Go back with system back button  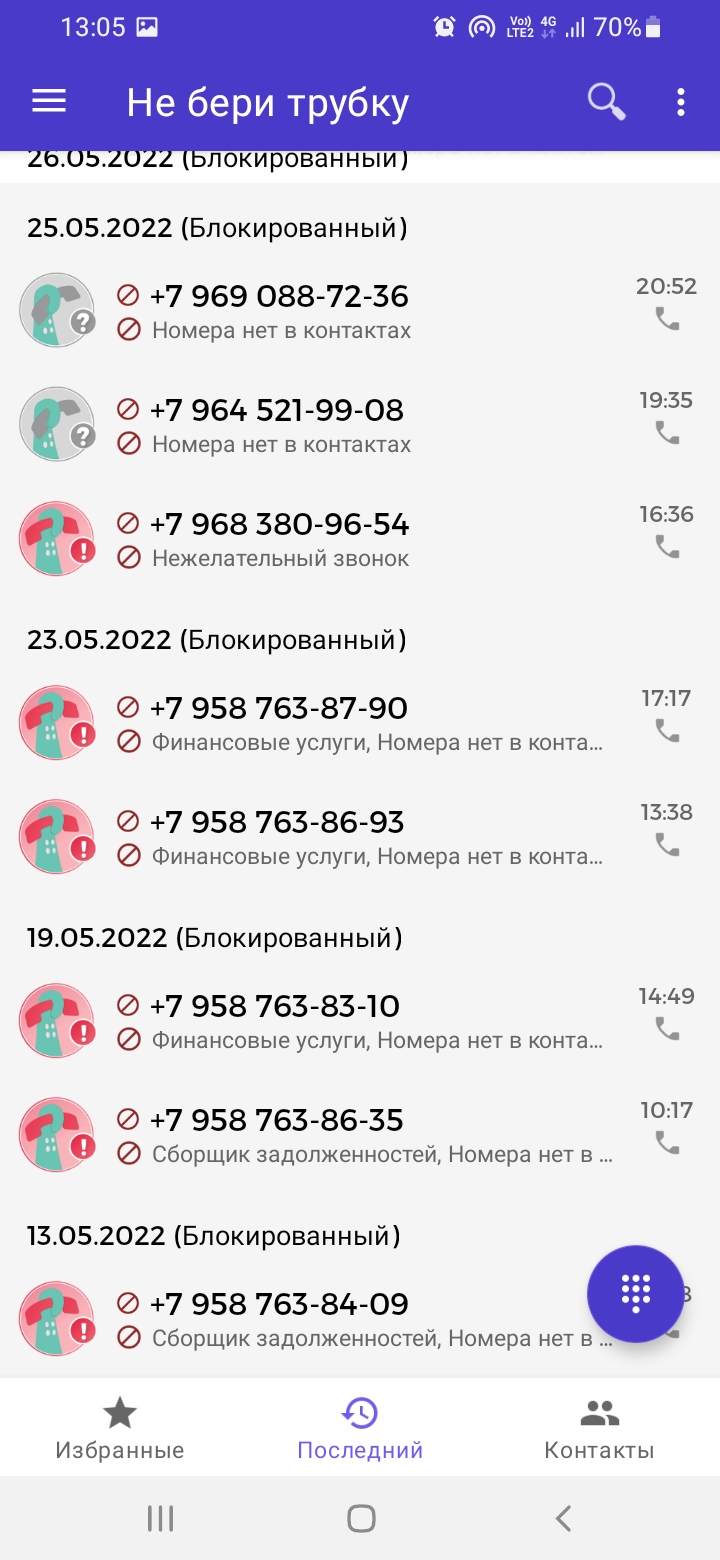point(563,1518)
